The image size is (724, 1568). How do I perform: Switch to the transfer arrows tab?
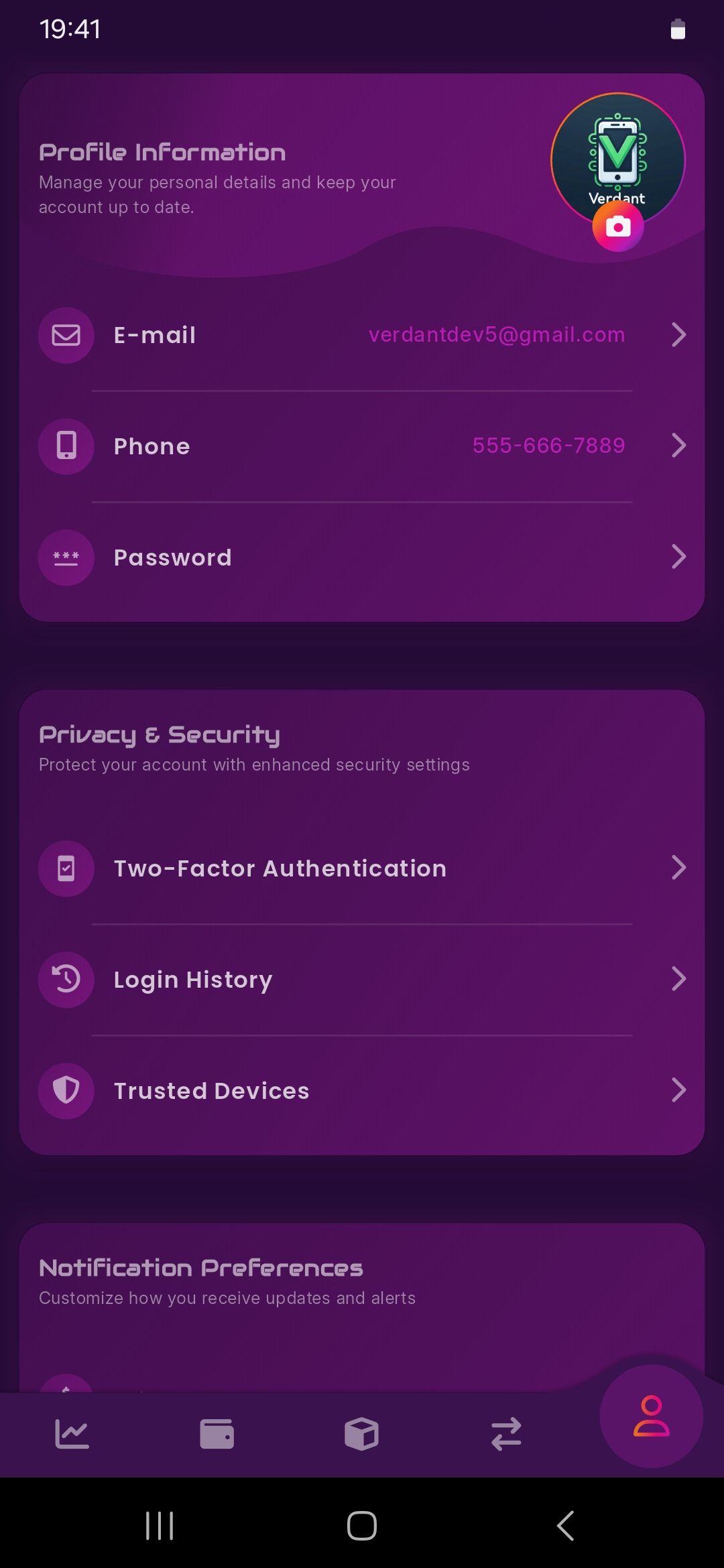point(506,1435)
